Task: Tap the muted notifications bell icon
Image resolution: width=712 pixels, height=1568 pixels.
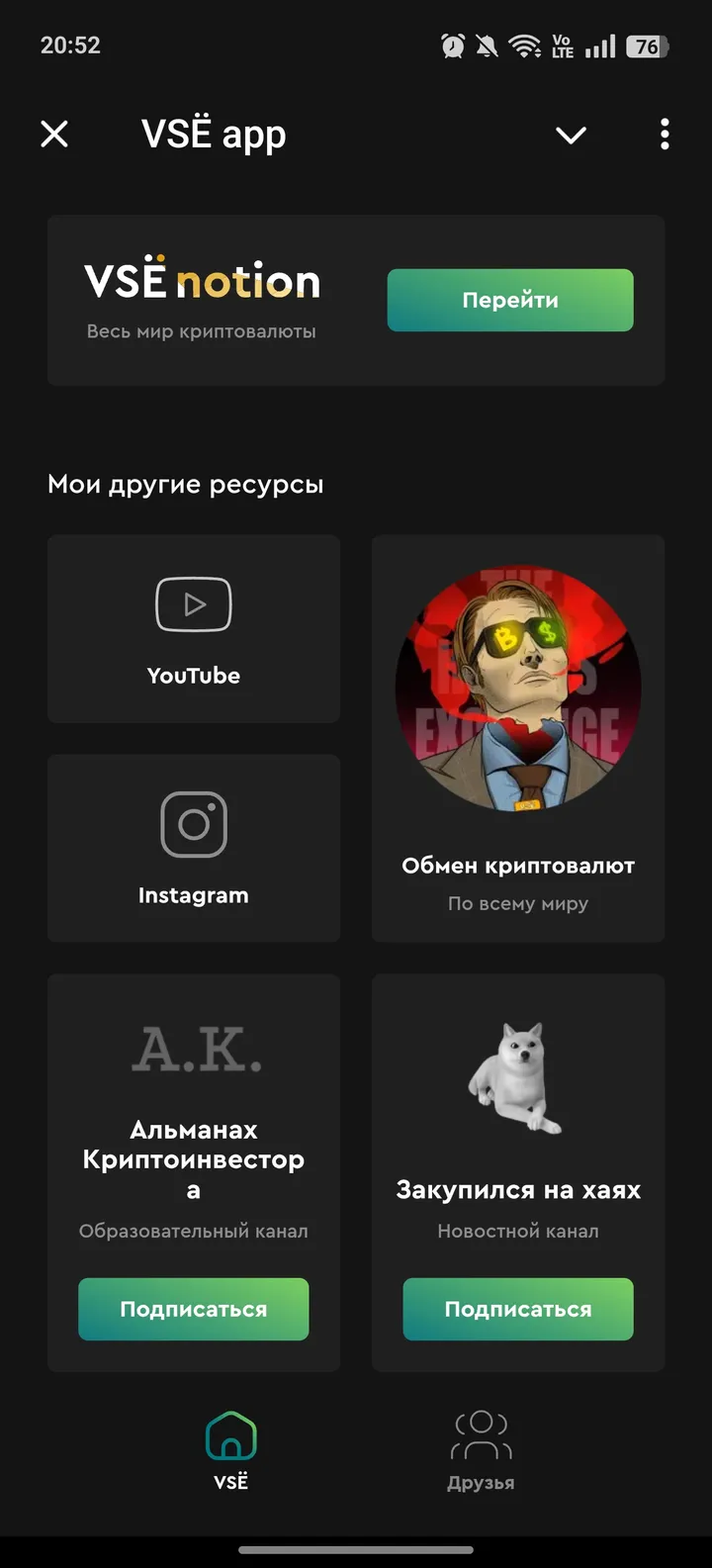Action: tap(484, 45)
